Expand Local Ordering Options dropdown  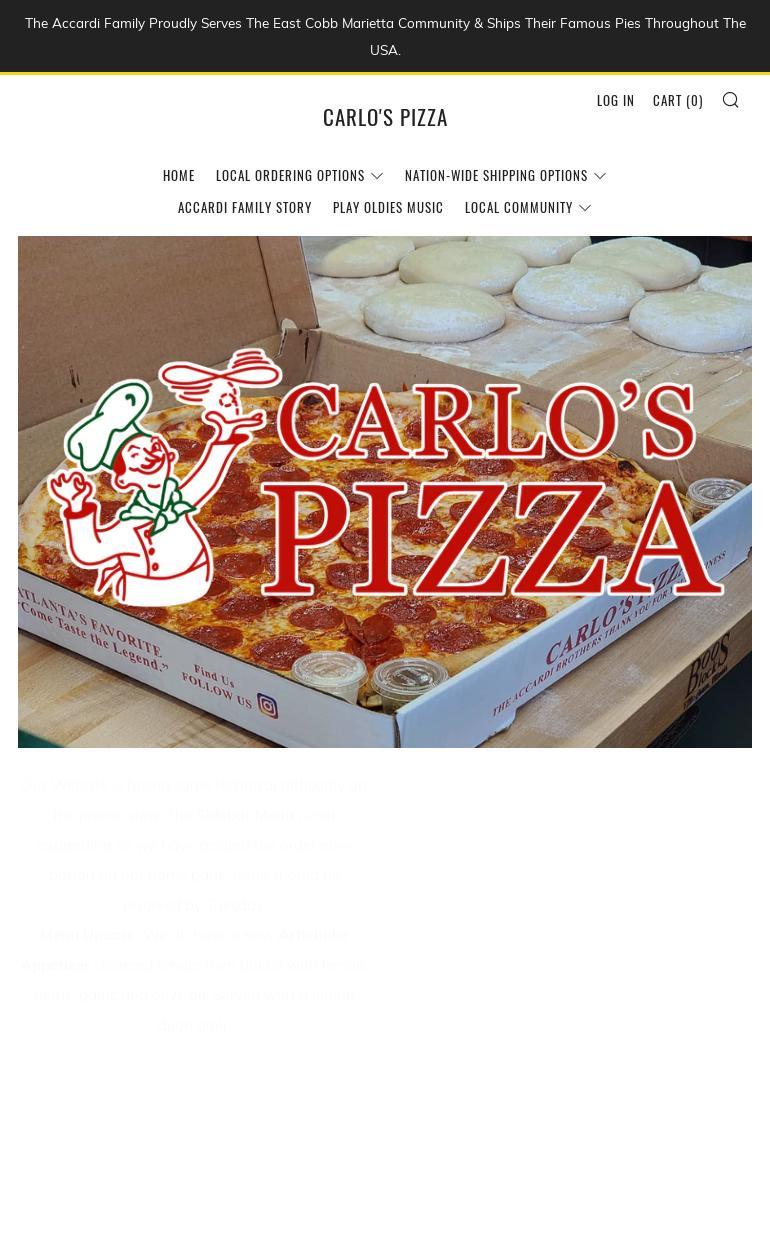pos(299,175)
